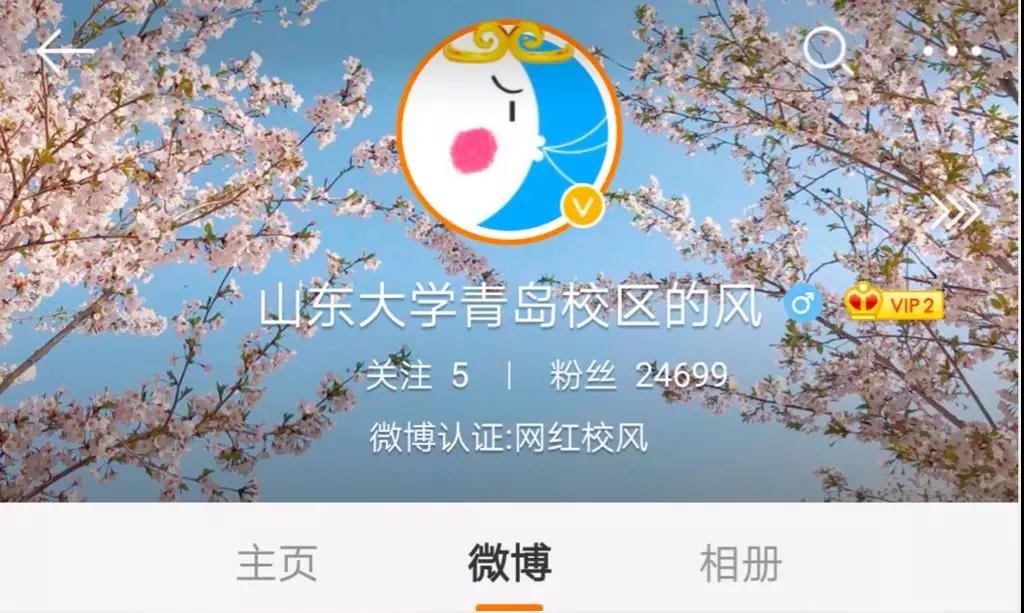Viewport: 1024px width, 613px height.
Task: Go back using the arrow icon
Action: point(65,50)
